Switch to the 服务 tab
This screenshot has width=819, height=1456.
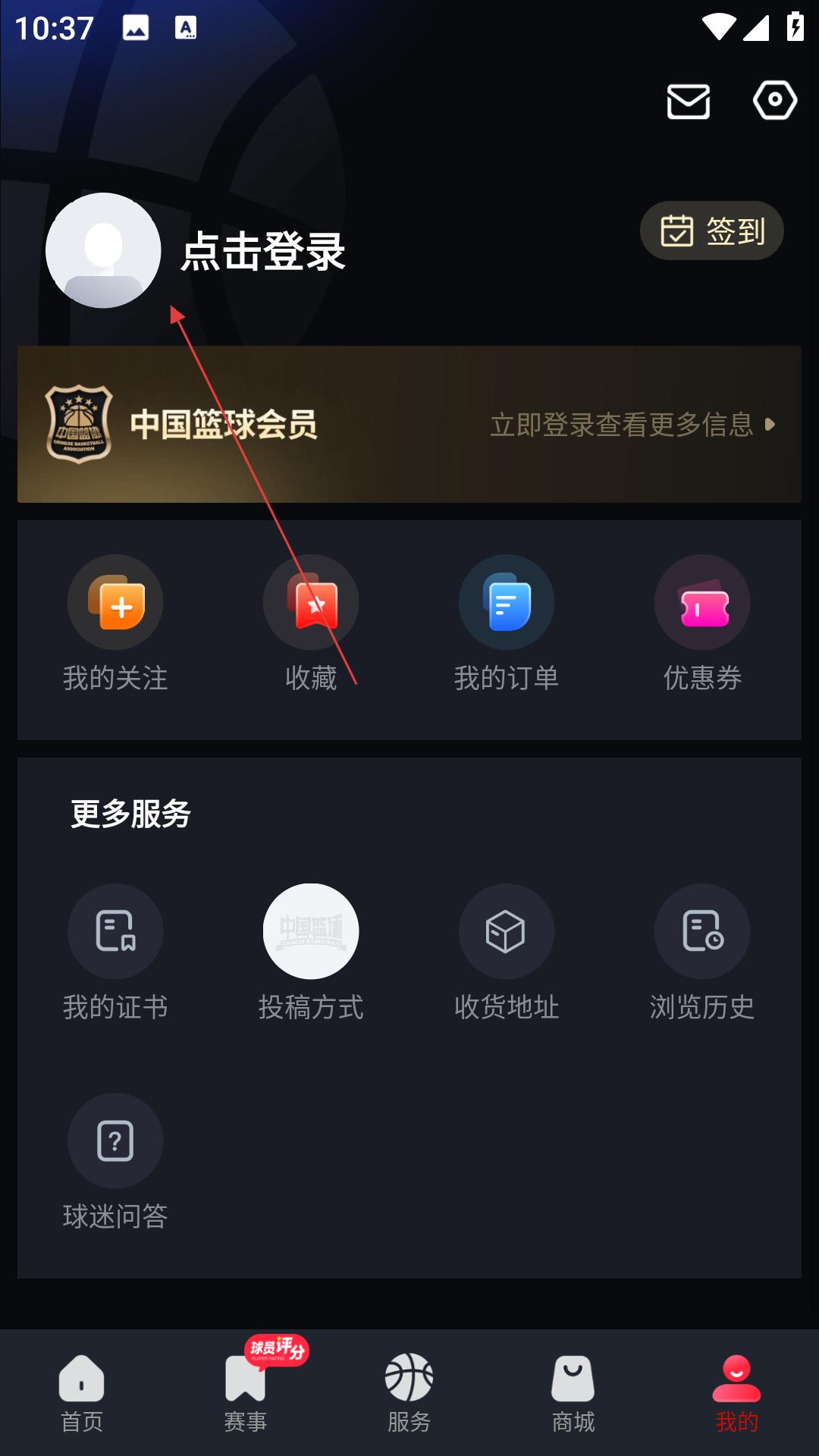pyautogui.click(x=409, y=1394)
